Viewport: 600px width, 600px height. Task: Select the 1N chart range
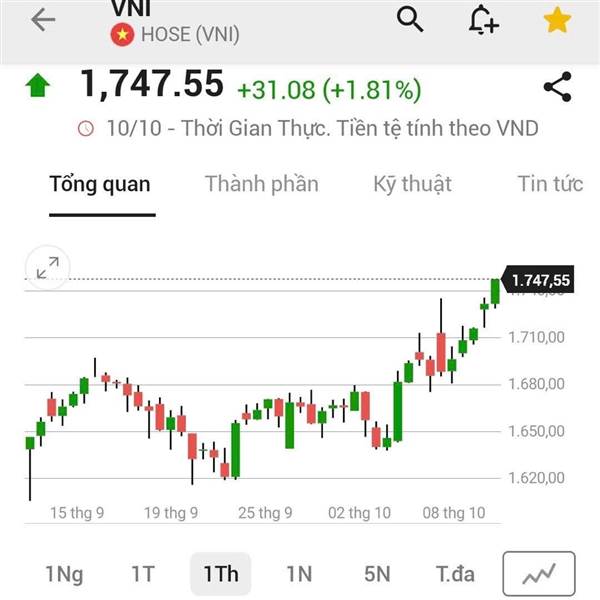click(299, 574)
